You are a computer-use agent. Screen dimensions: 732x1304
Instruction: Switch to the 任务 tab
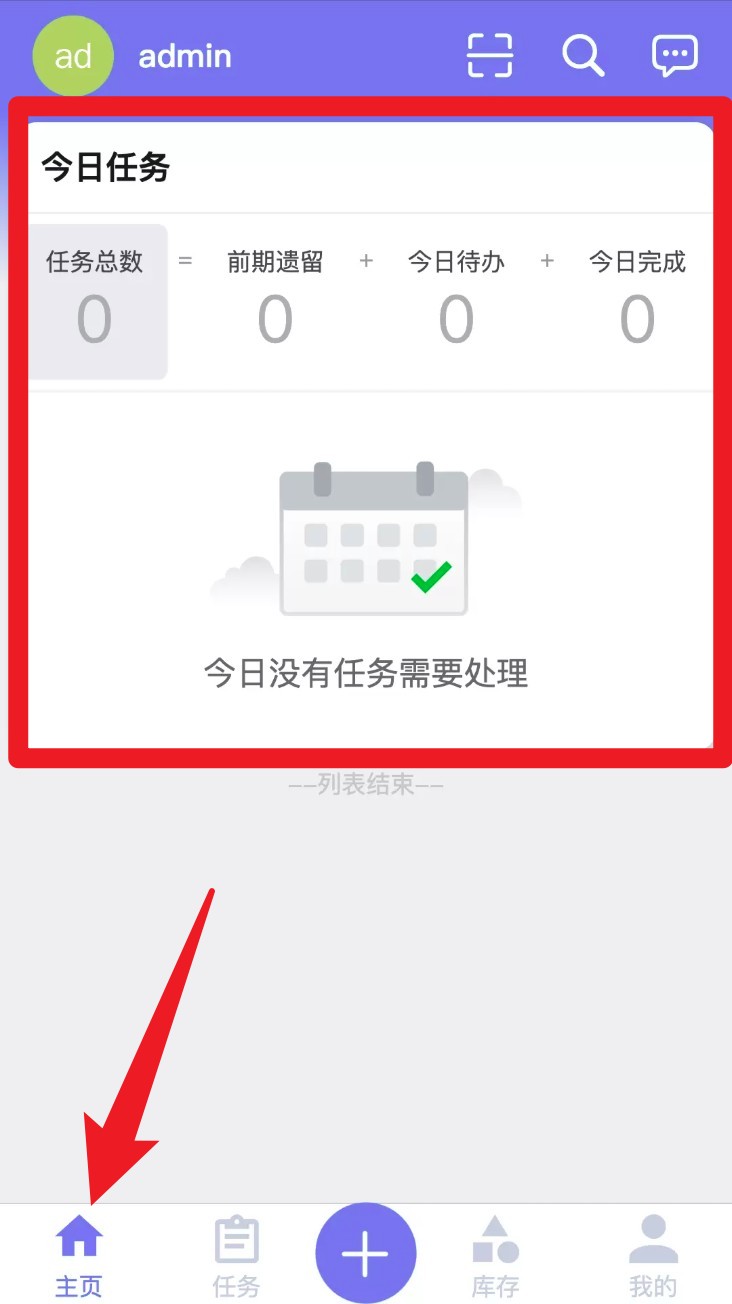(x=237, y=1256)
